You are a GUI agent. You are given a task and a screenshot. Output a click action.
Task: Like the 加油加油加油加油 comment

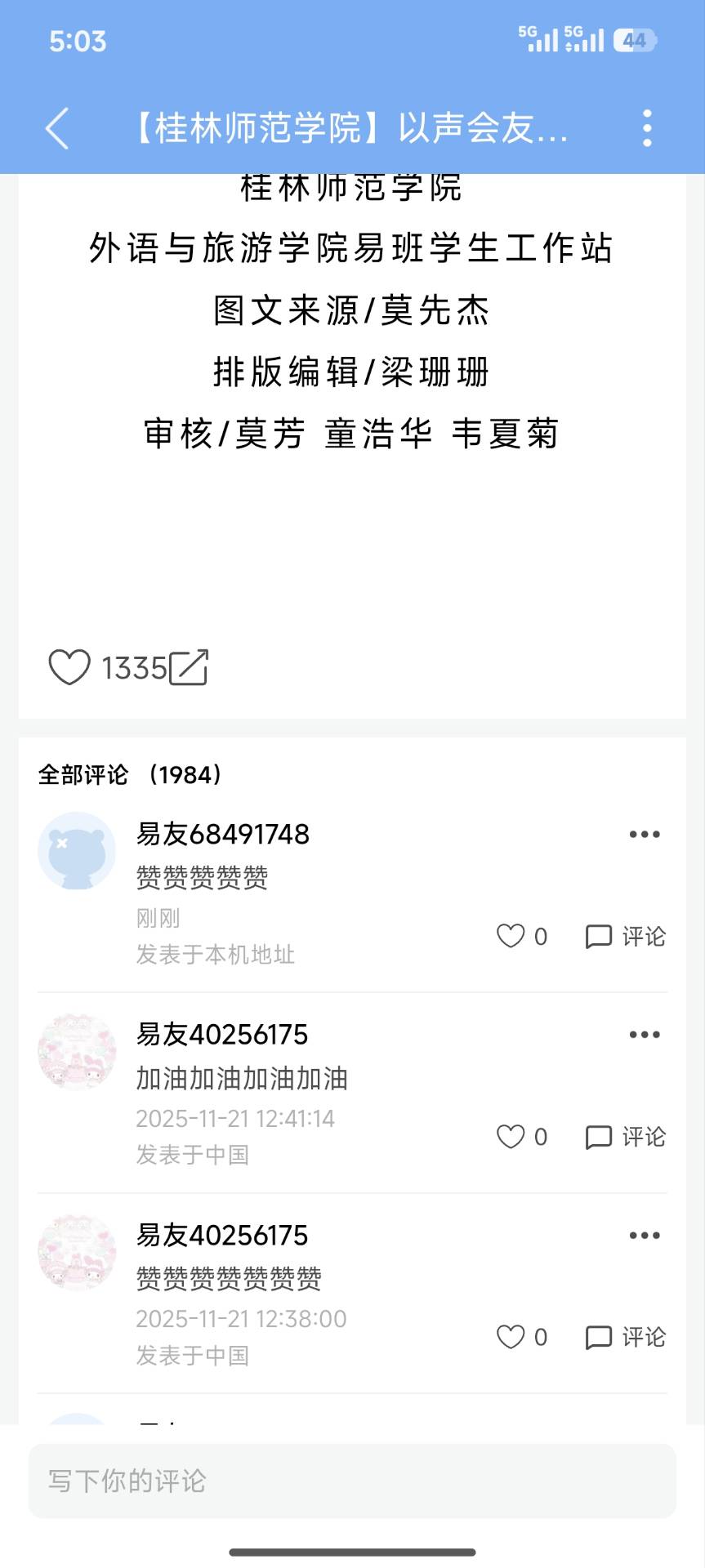tap(511, 1137)
